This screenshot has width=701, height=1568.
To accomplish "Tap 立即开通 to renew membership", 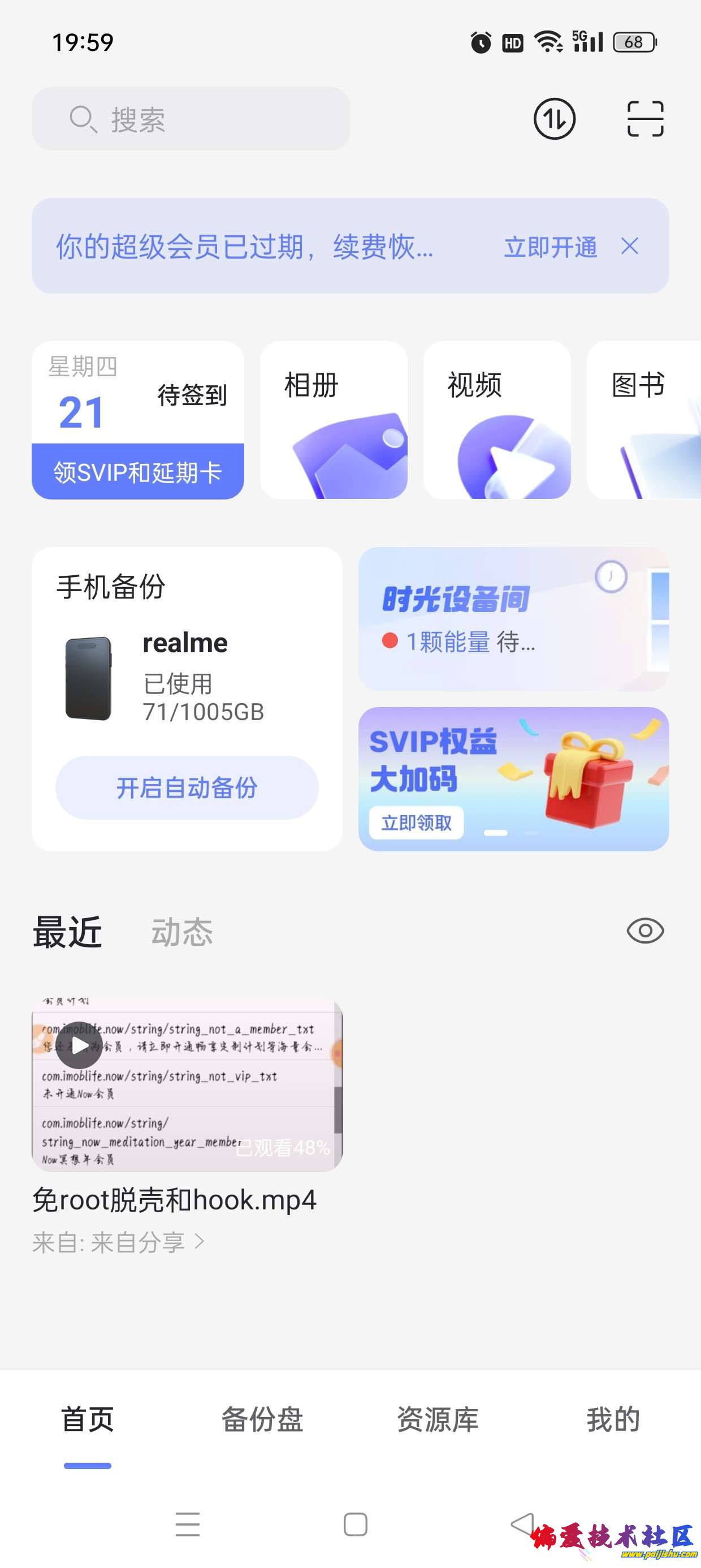I will (x=551, y=247).
